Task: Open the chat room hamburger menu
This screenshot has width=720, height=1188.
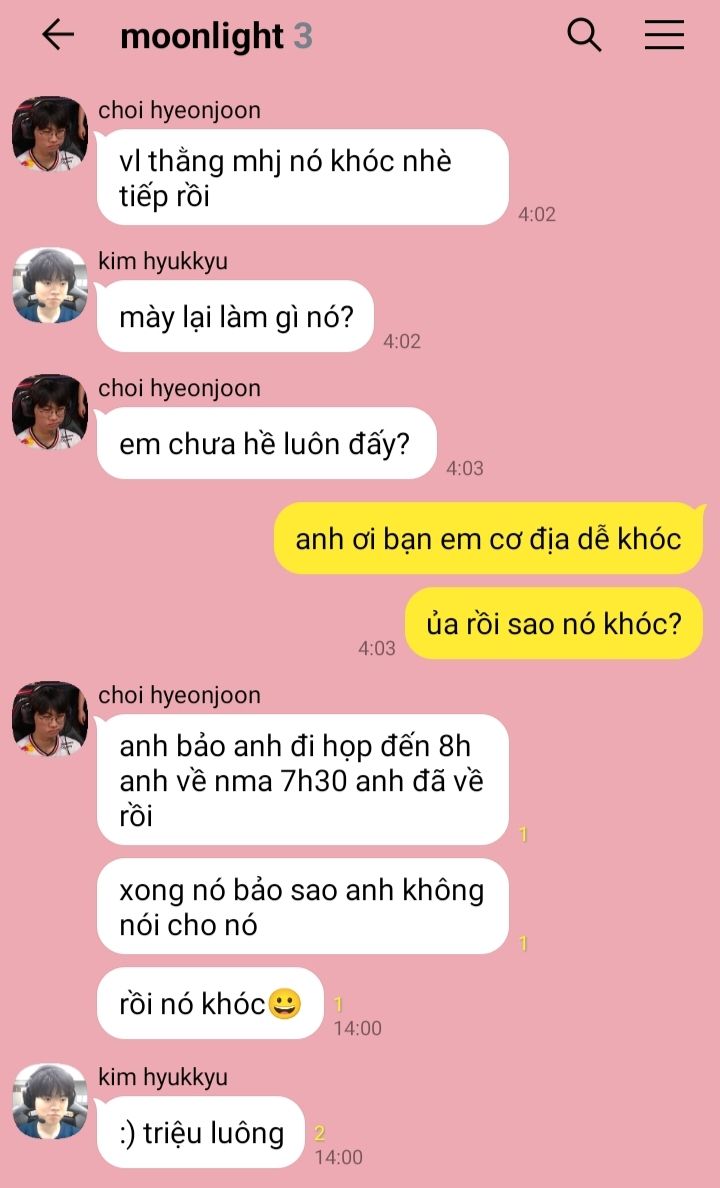Action: (664, 36)
